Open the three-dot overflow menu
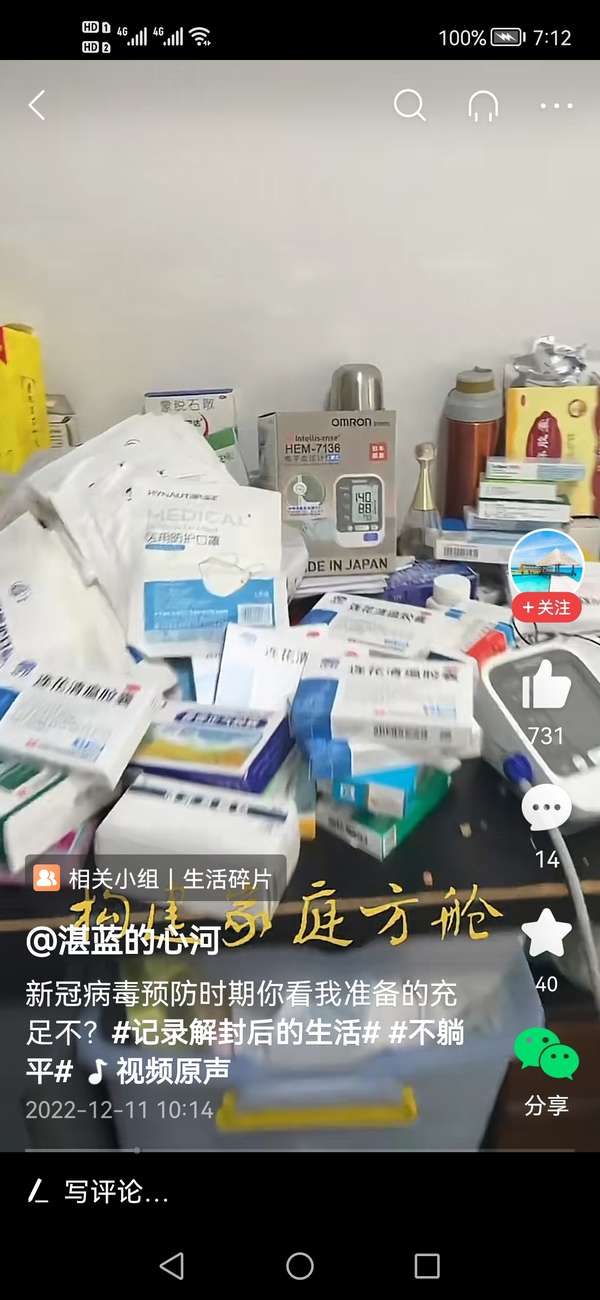The width and height of the screenshot is (600, 1300). click(557, 106)
